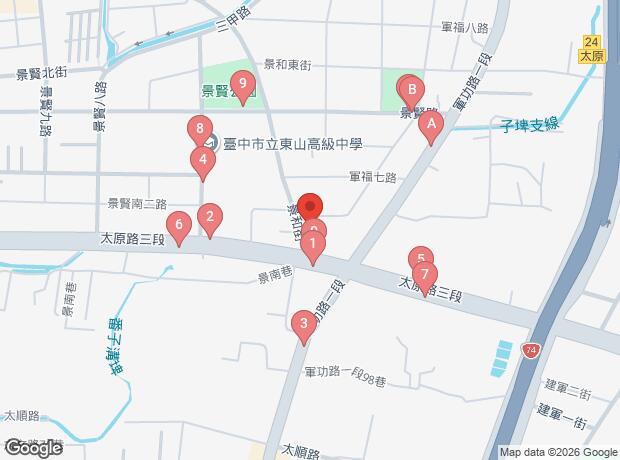The height and width of the screenshot is (460, 620).
Task: Tap the red dot center marker
Action: click(310, 207)
